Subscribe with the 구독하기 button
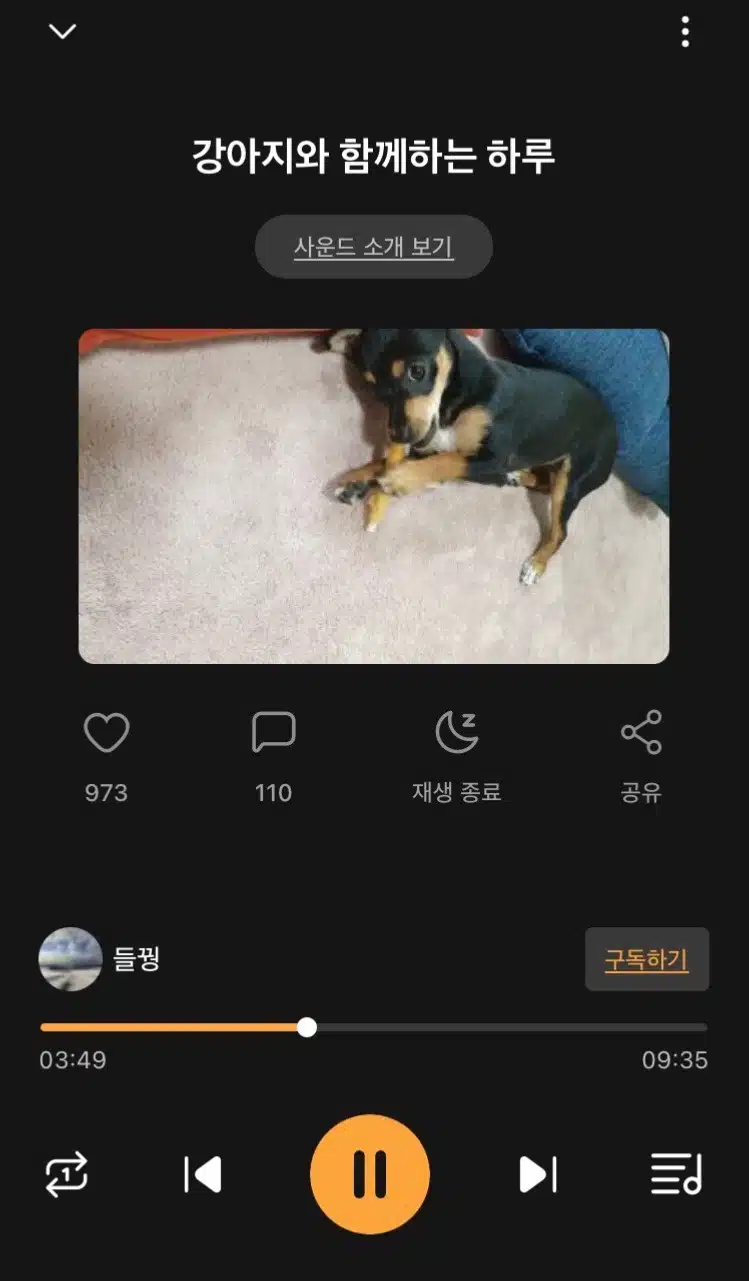 pyautogui.click(x=647, y=960)
